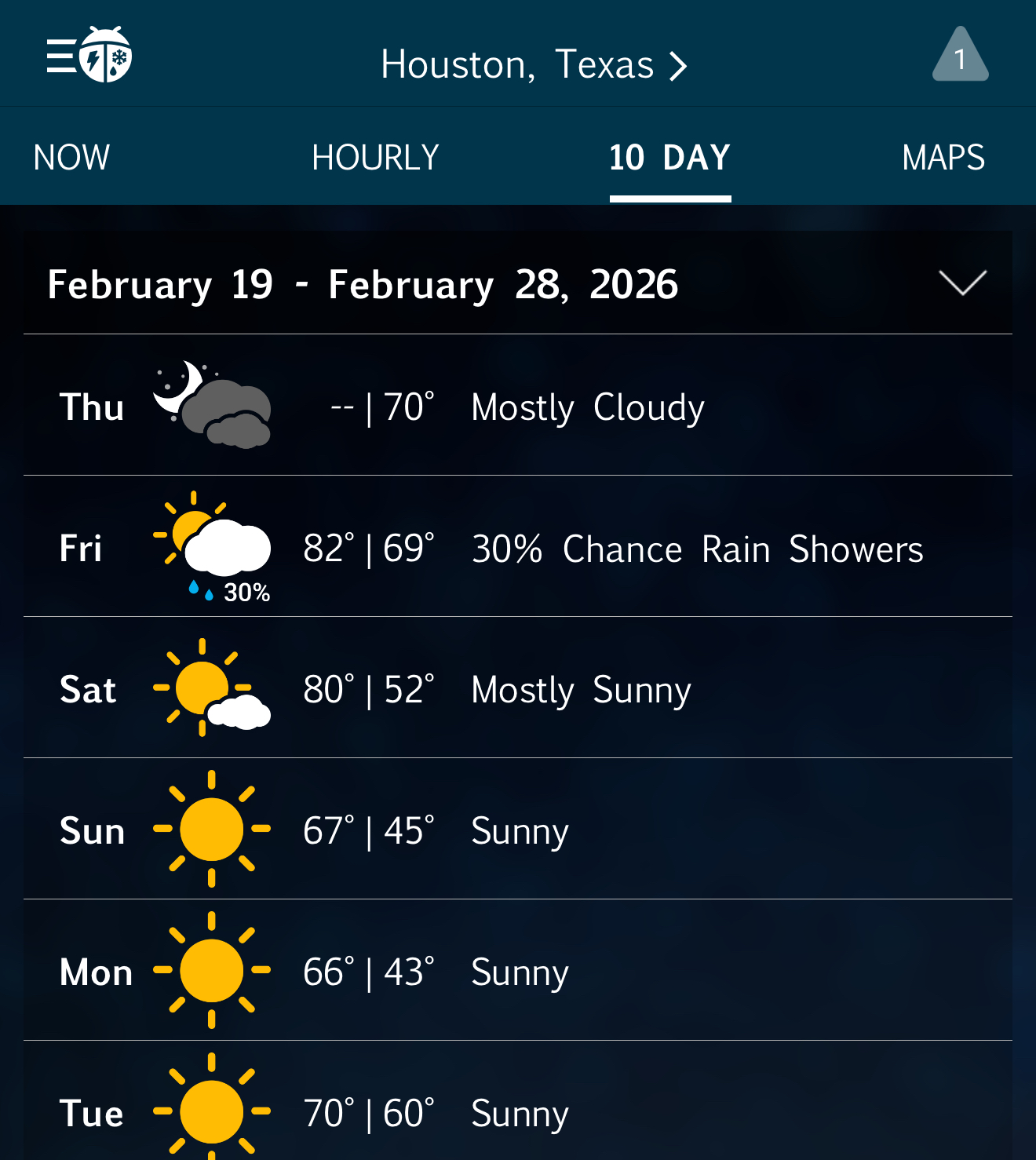Collapse the February 19 - 28 date range
The image size is (1036, 1160).
(x=962, y=283)
